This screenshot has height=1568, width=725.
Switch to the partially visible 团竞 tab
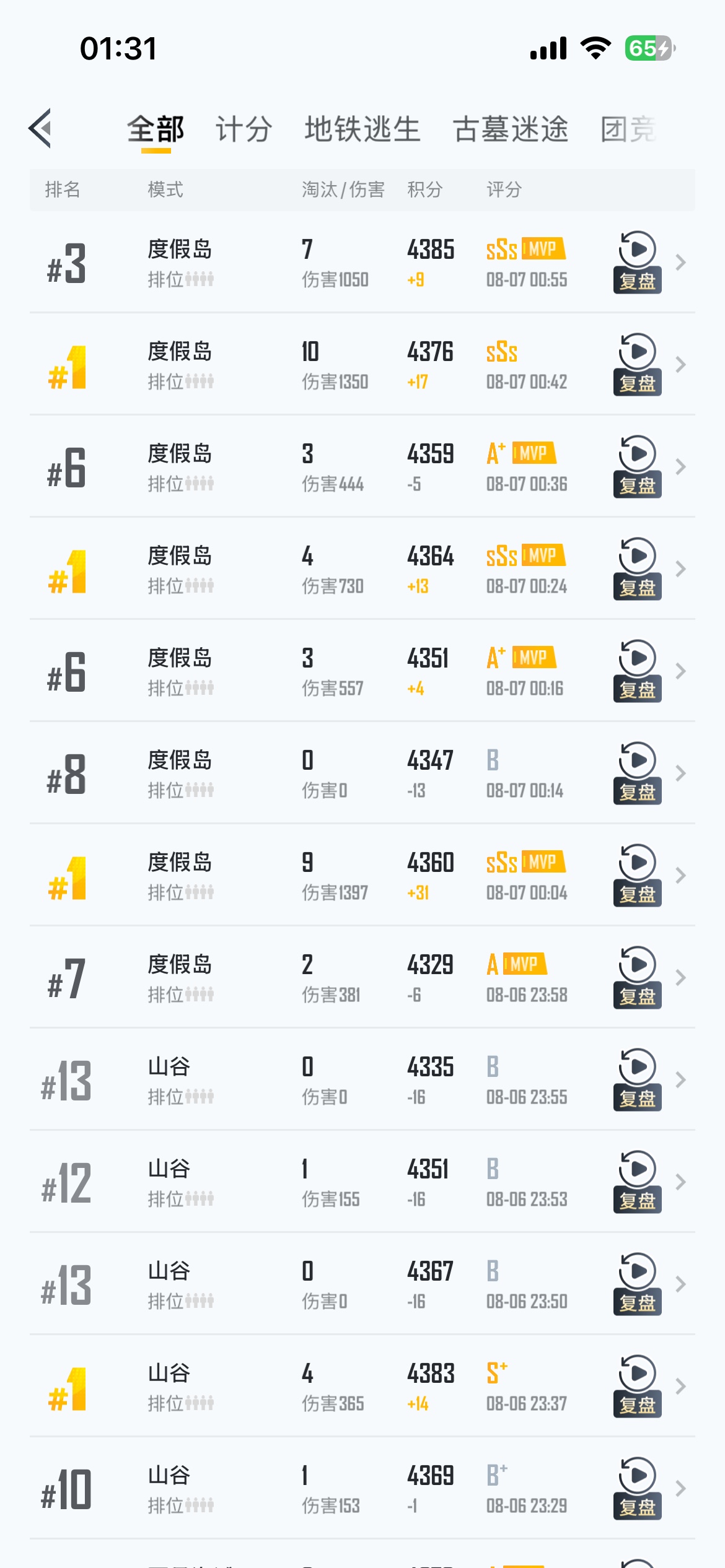coord(628,129)
